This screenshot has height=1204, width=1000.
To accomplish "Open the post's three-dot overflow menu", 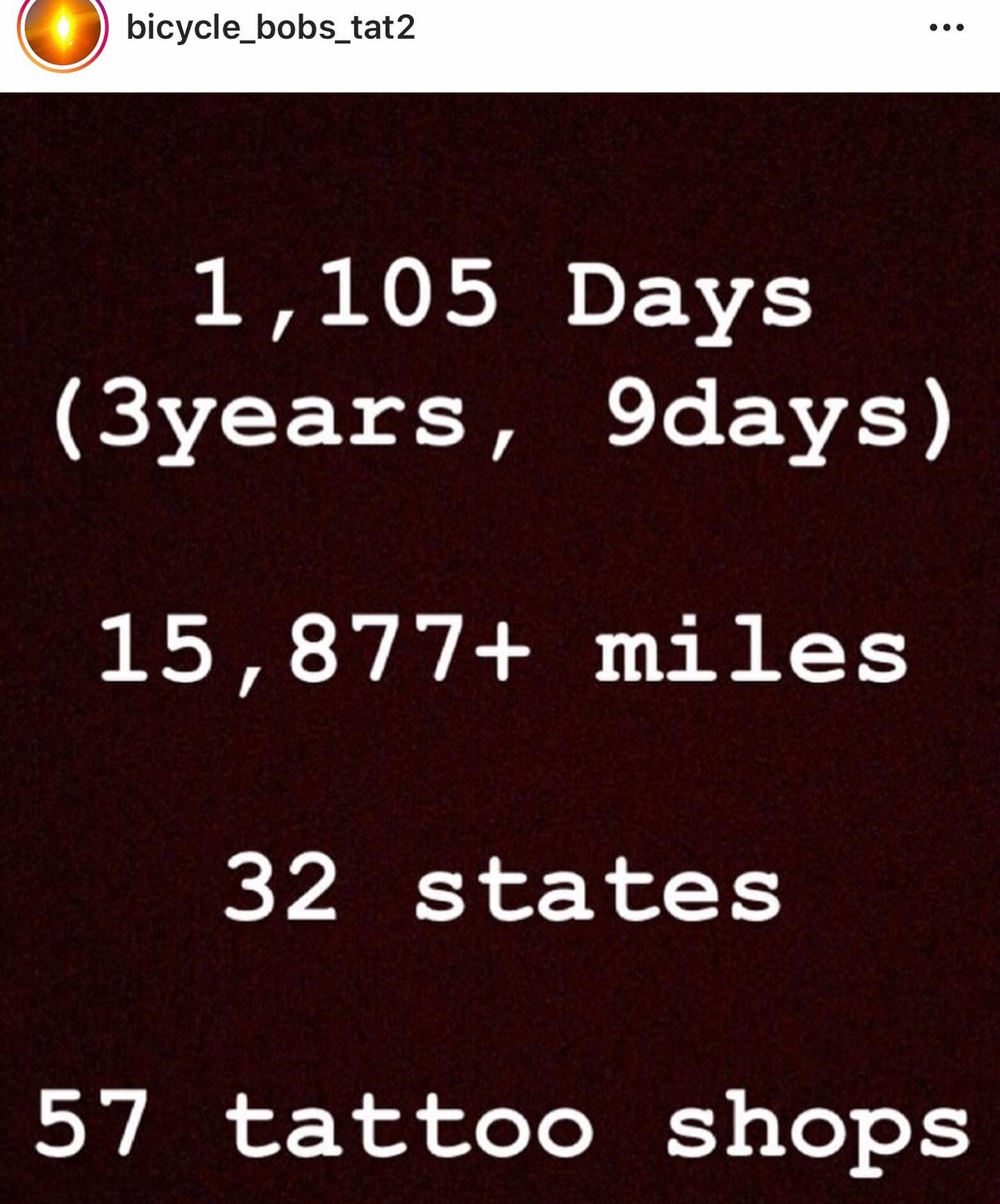I will click(x=946, y=28).
